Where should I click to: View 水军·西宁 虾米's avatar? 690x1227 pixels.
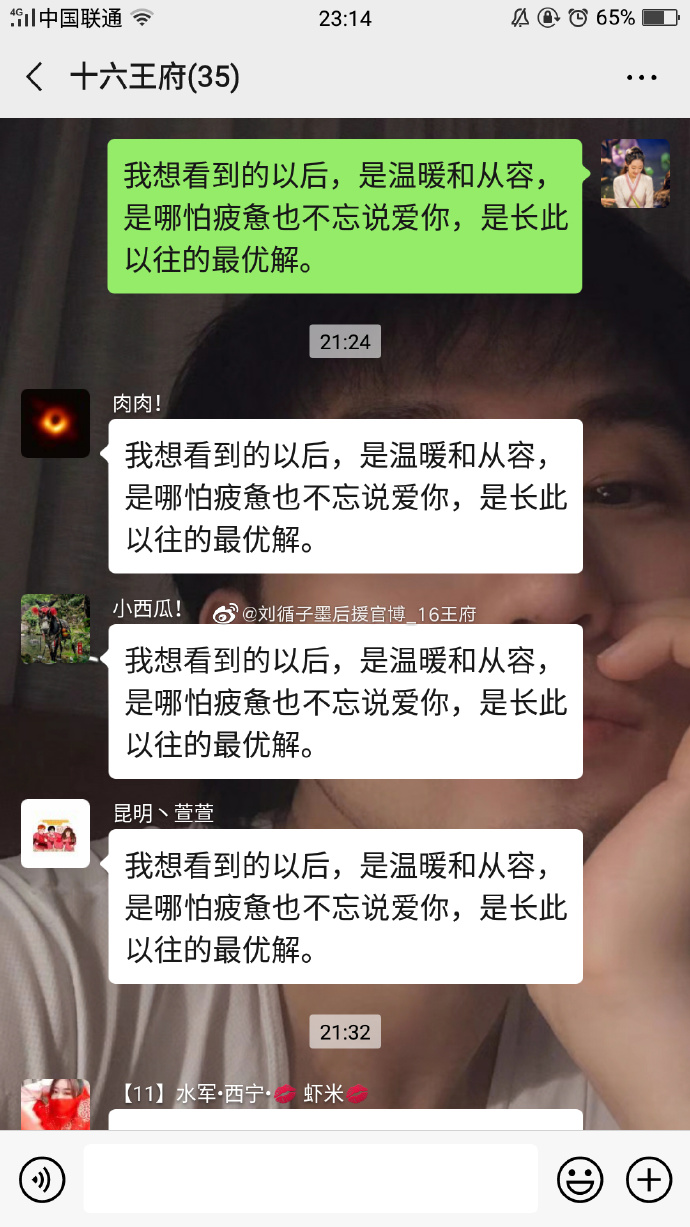[x=56, y=1104]
